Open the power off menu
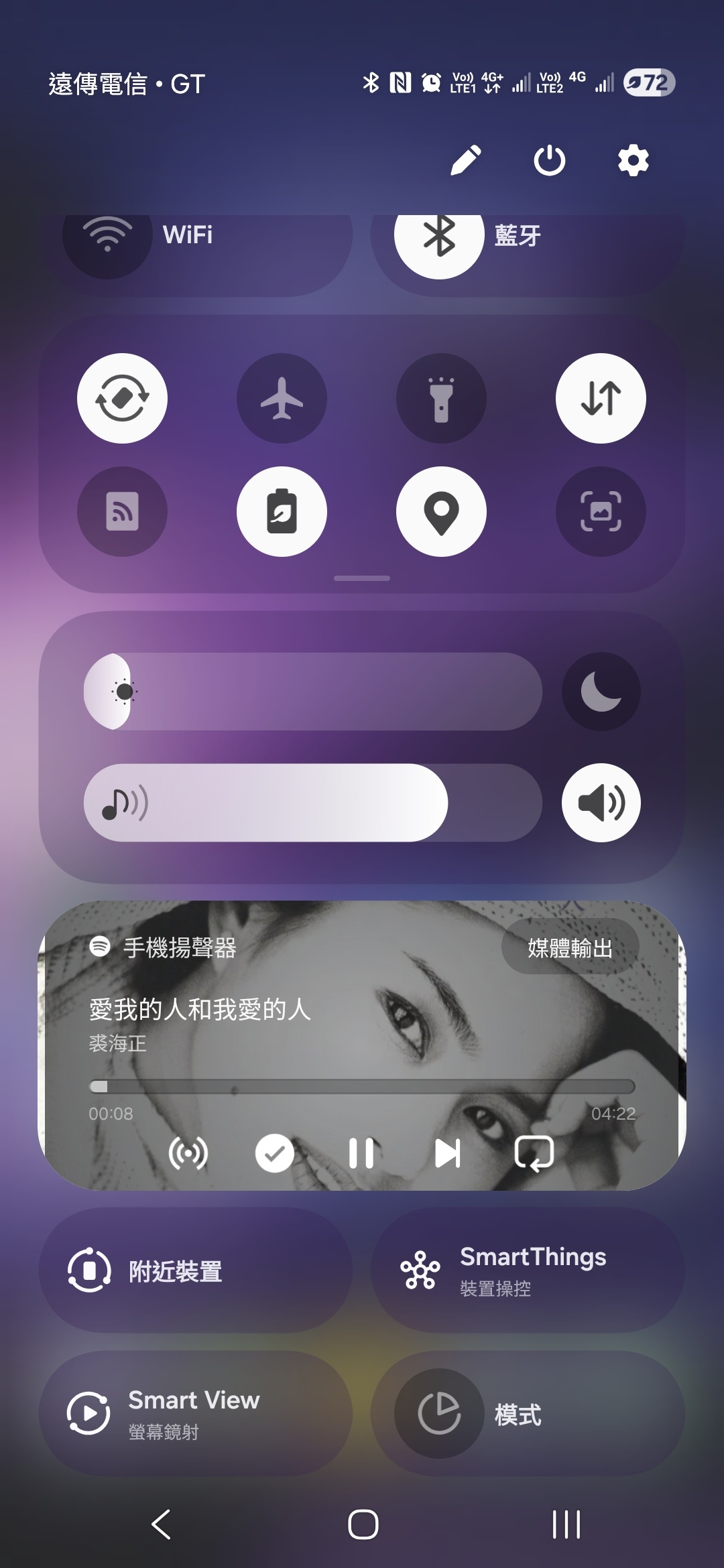This screenshot has height=1568, width=724. tap(549, 160)
